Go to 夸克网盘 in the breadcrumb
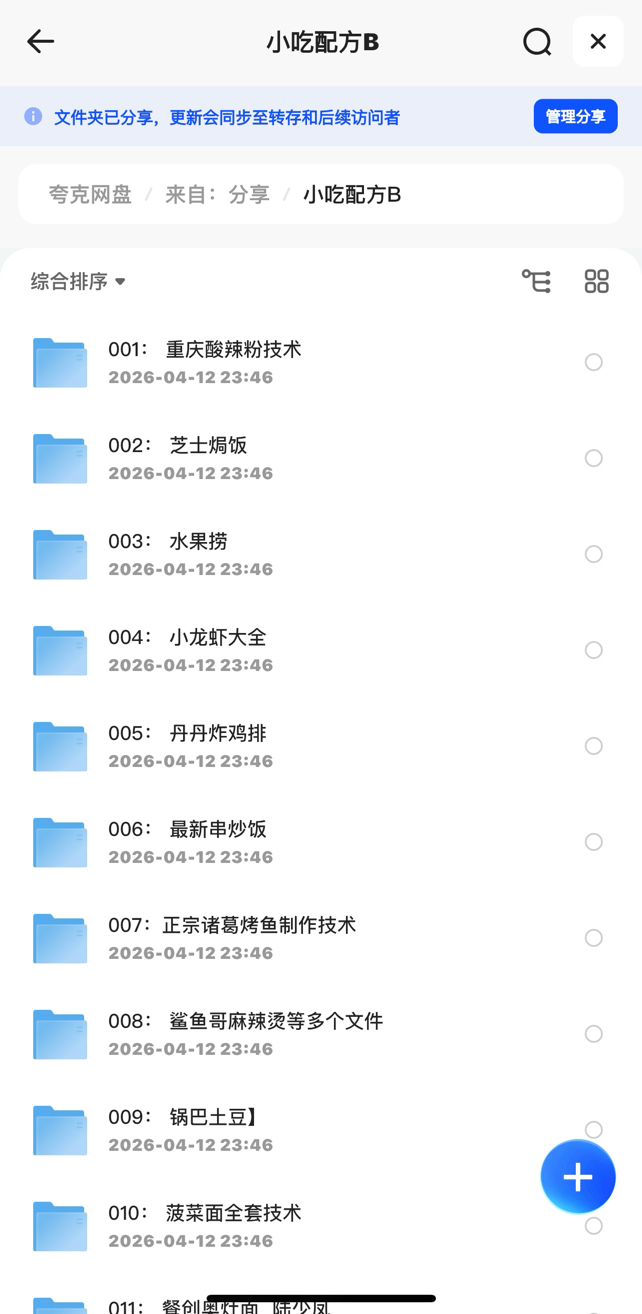Image resolution: width=642 pixels, height=1314 pixels. (x=90, y=194)
